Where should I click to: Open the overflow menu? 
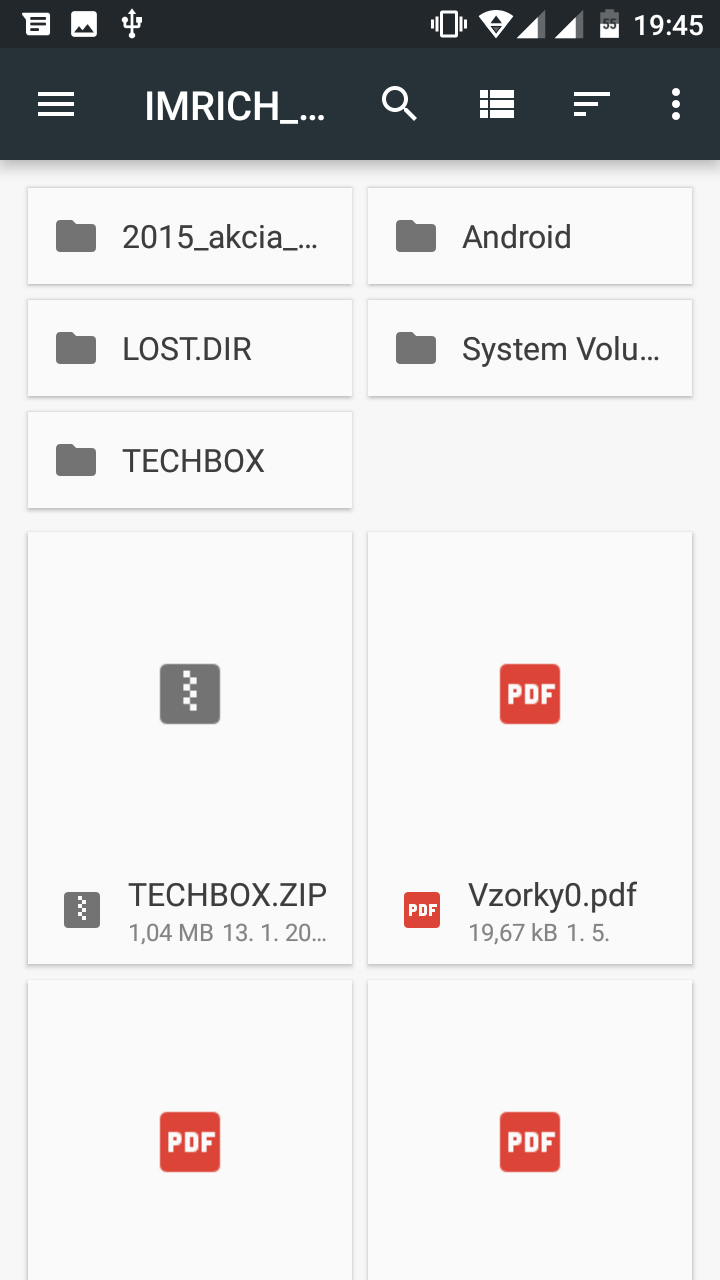(x=676, y=104)
